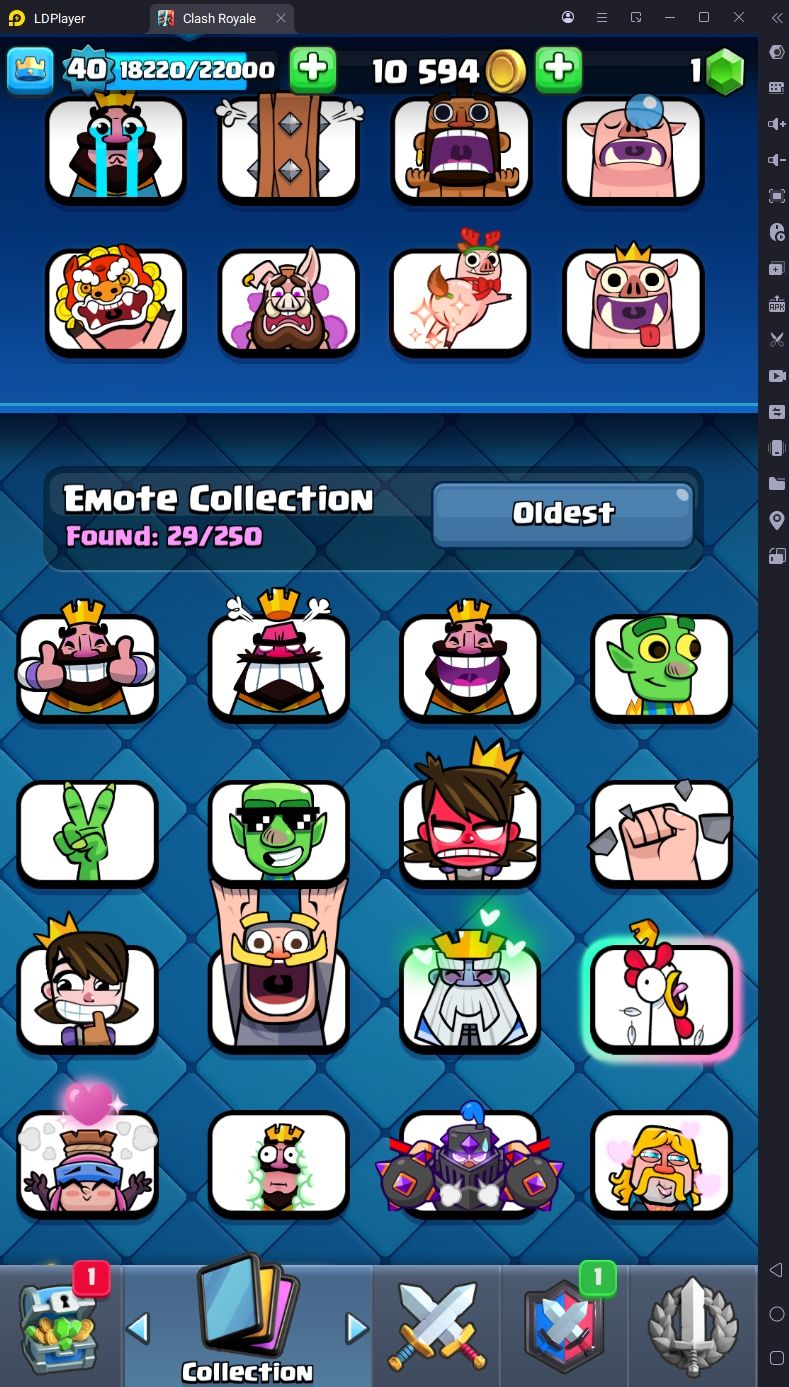Open the Events sword-and-wreath tab

[x=693, y=1325]
